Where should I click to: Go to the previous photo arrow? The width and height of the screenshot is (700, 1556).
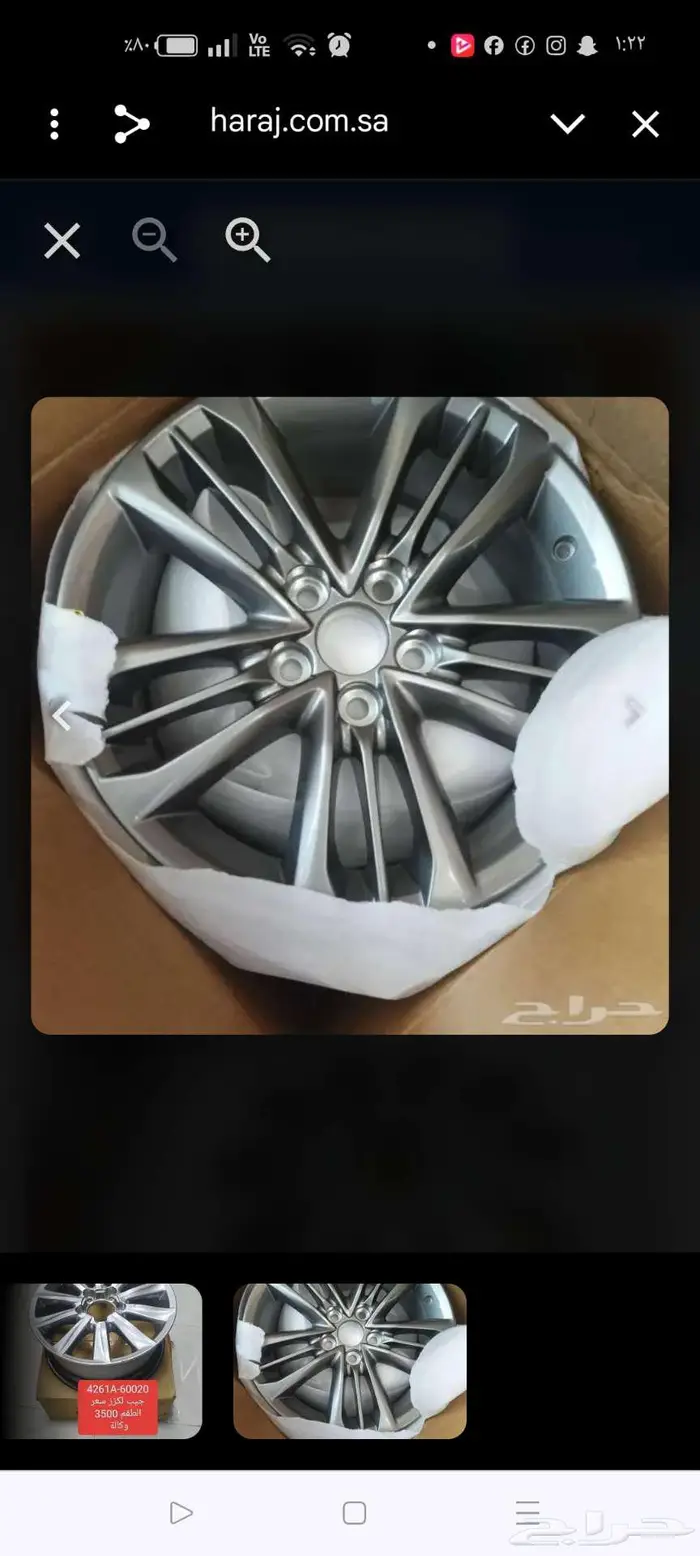[x=62, y=715]
